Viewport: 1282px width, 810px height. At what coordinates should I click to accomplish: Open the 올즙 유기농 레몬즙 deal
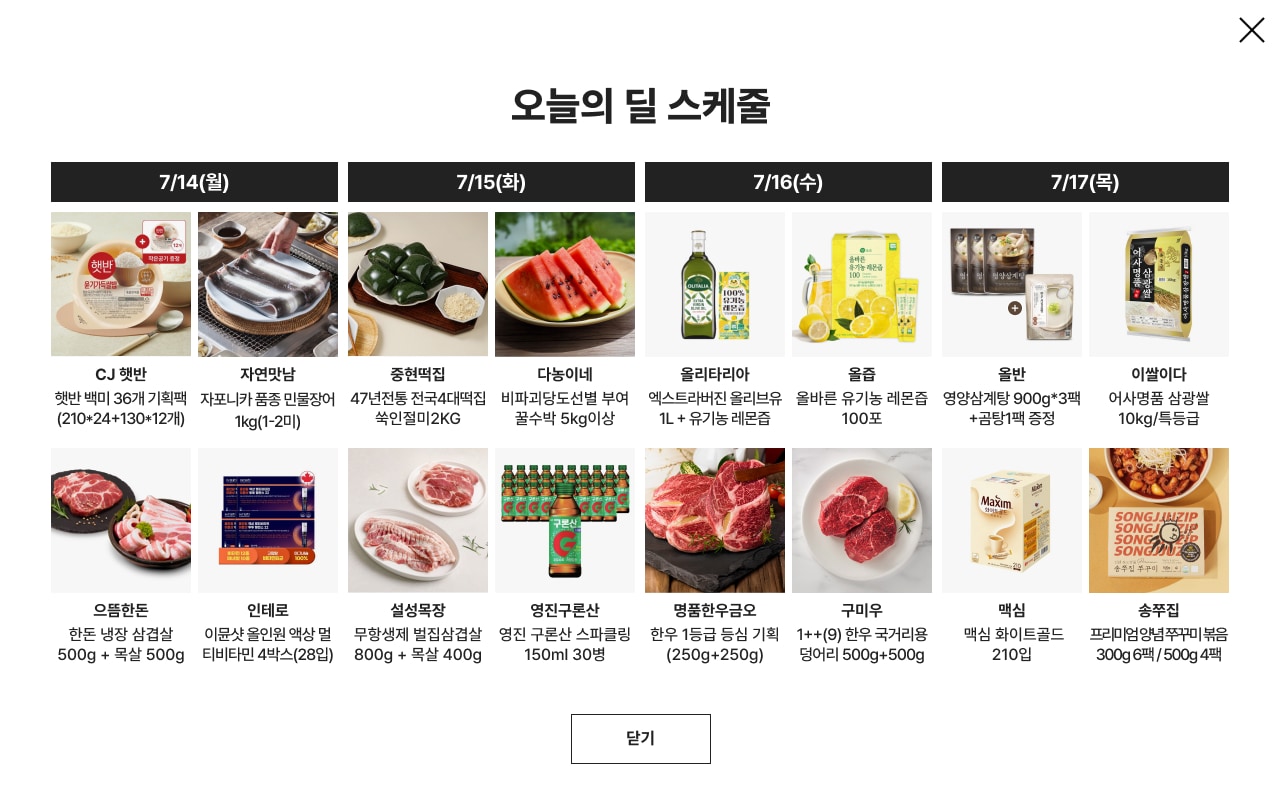(x=862, y=284)
